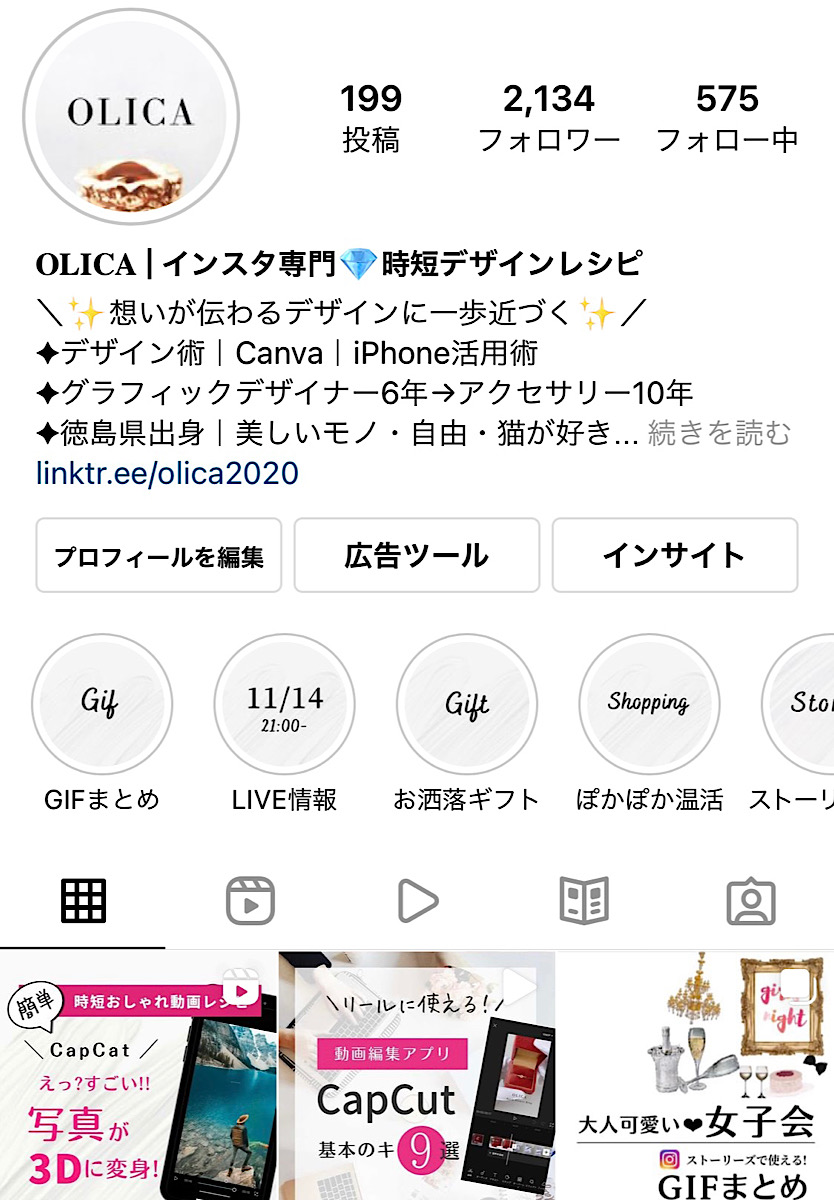Screen dimensions: 834x1200
Task: Tap the プロフィールを編集 button
Action: click(159, 556)
